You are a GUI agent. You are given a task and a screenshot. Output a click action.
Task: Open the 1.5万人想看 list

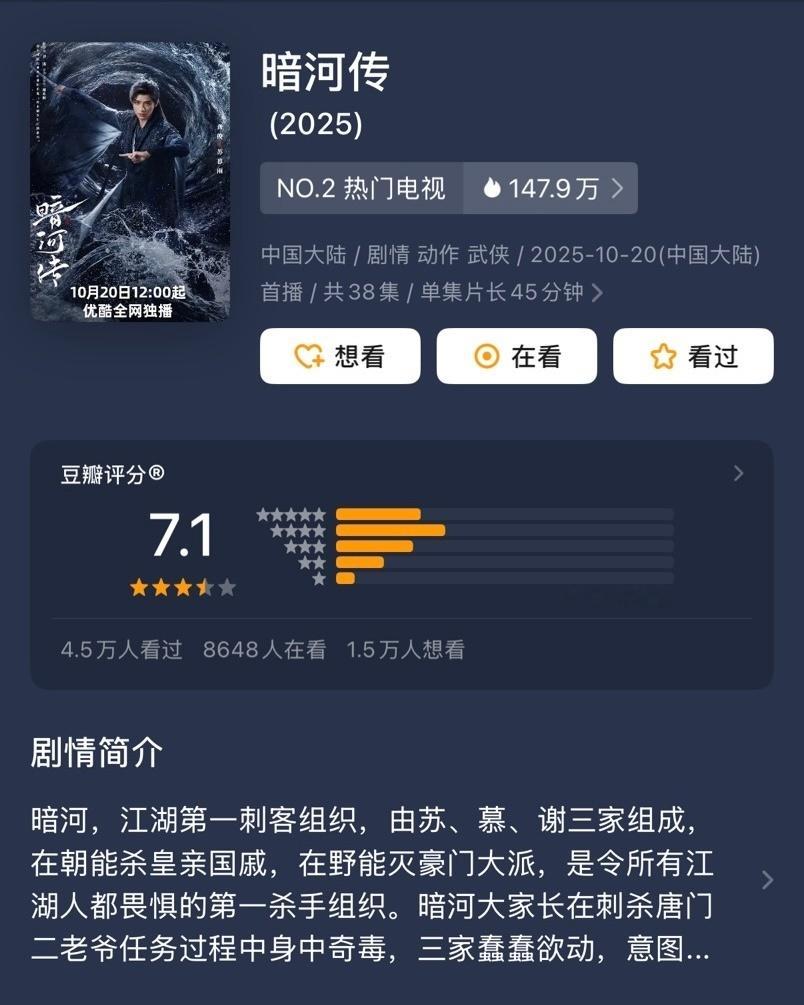tap(406, 649)
